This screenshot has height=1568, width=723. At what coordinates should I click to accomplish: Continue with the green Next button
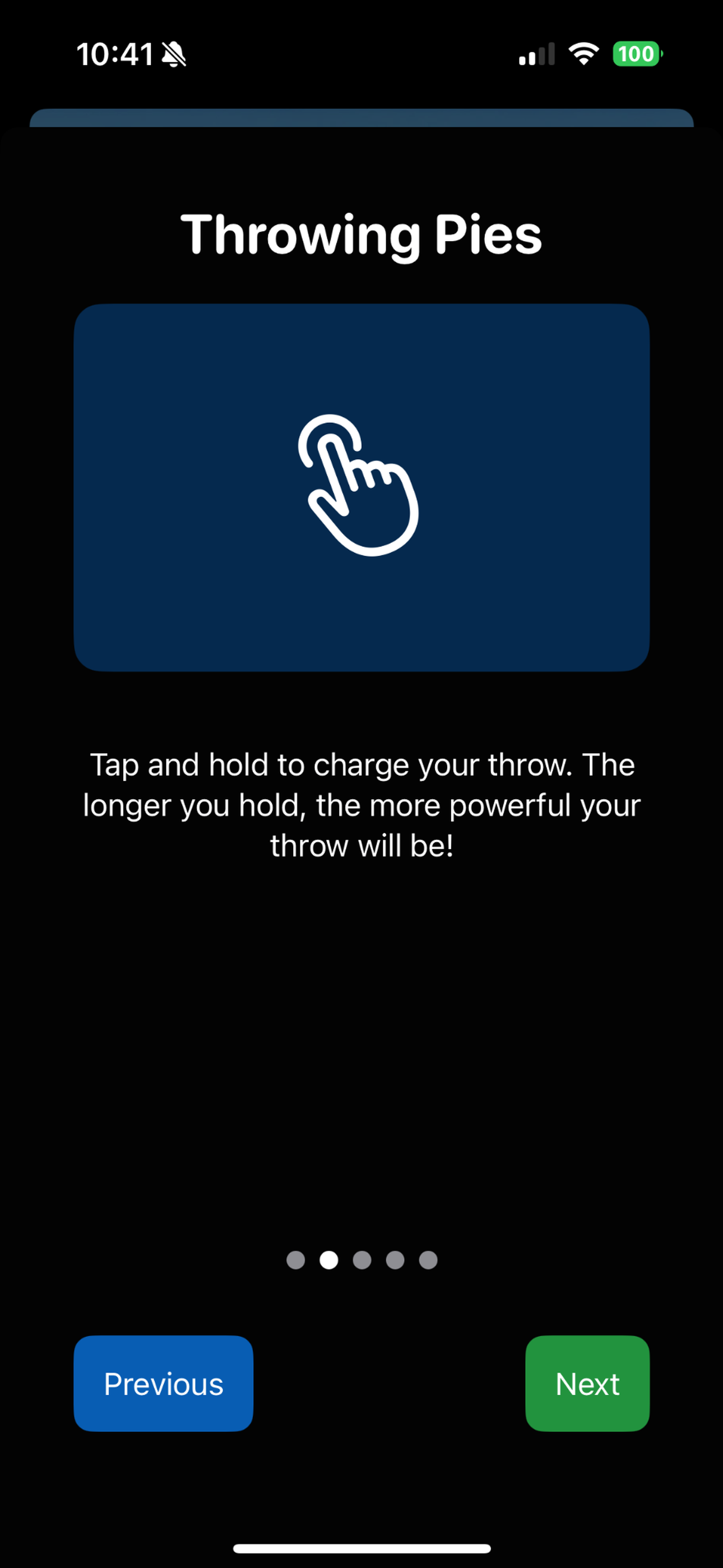click(x=587, y=1383)
